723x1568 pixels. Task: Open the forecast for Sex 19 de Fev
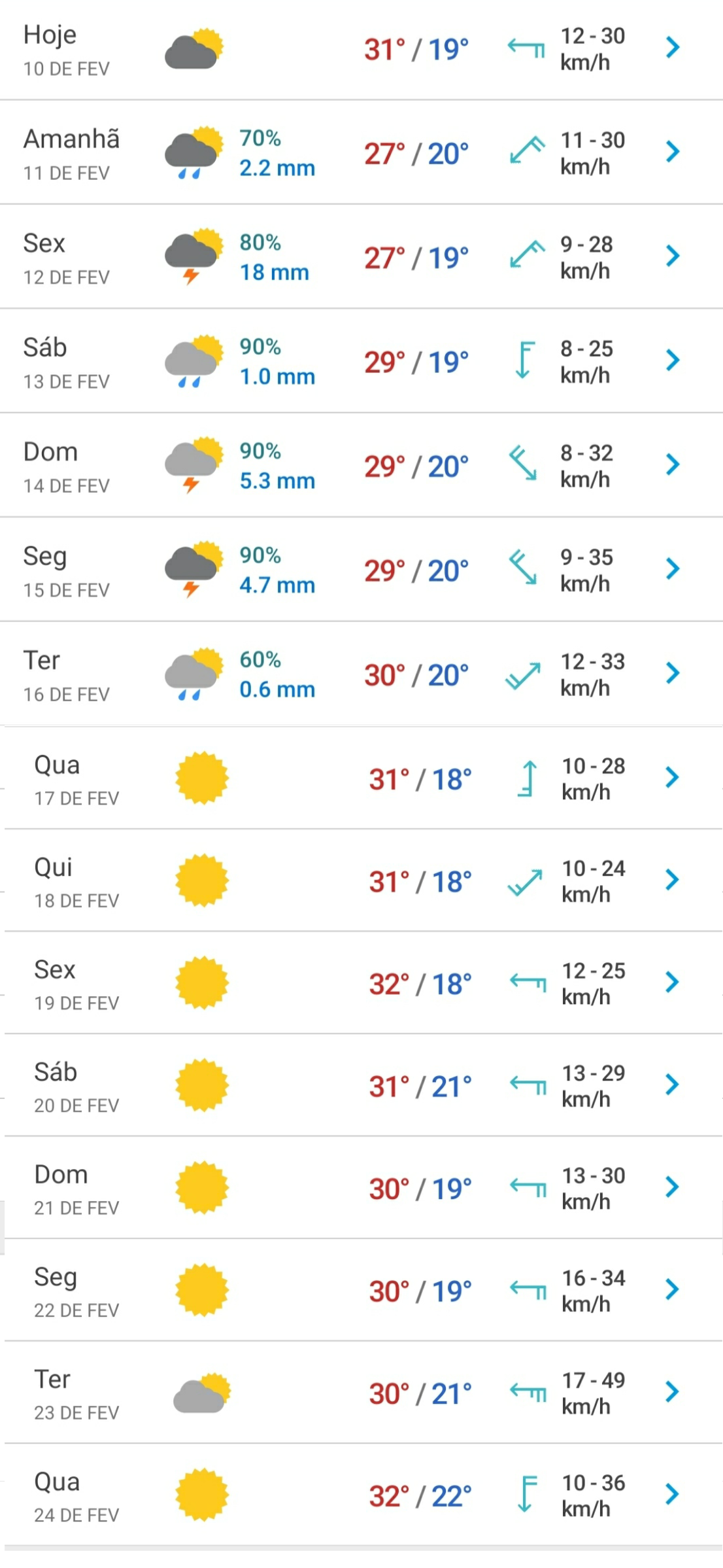363,983
